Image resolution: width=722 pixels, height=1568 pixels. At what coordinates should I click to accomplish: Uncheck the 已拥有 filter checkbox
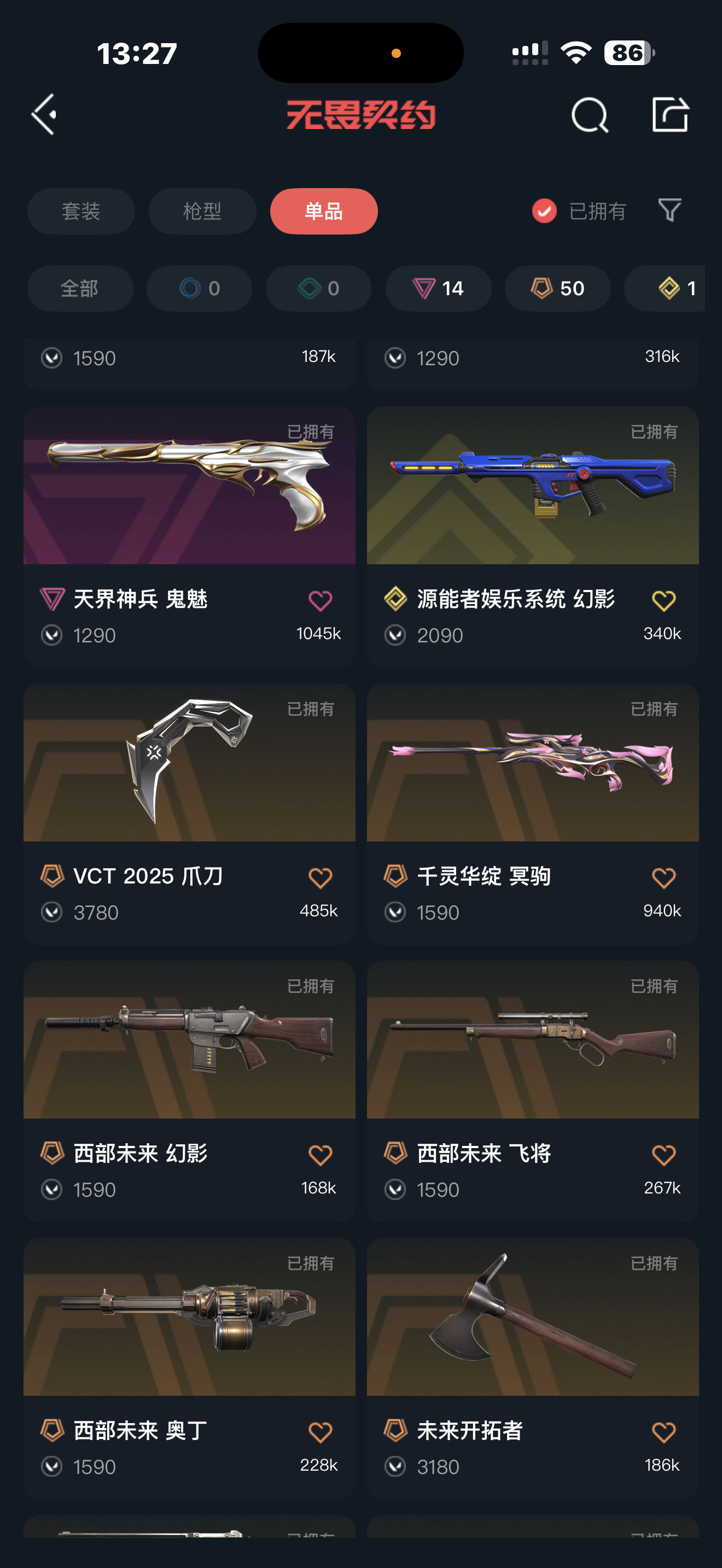544,211
